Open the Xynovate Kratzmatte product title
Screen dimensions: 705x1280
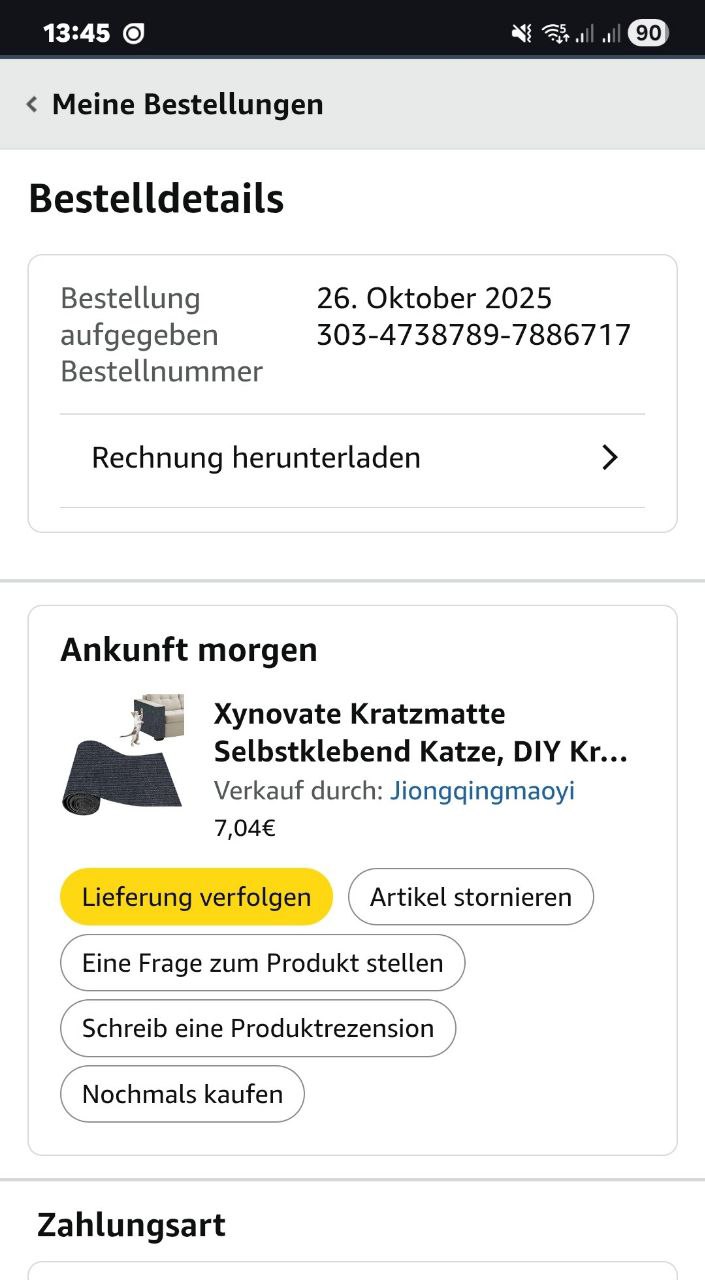pyautogui.click(x=420, y=732)
